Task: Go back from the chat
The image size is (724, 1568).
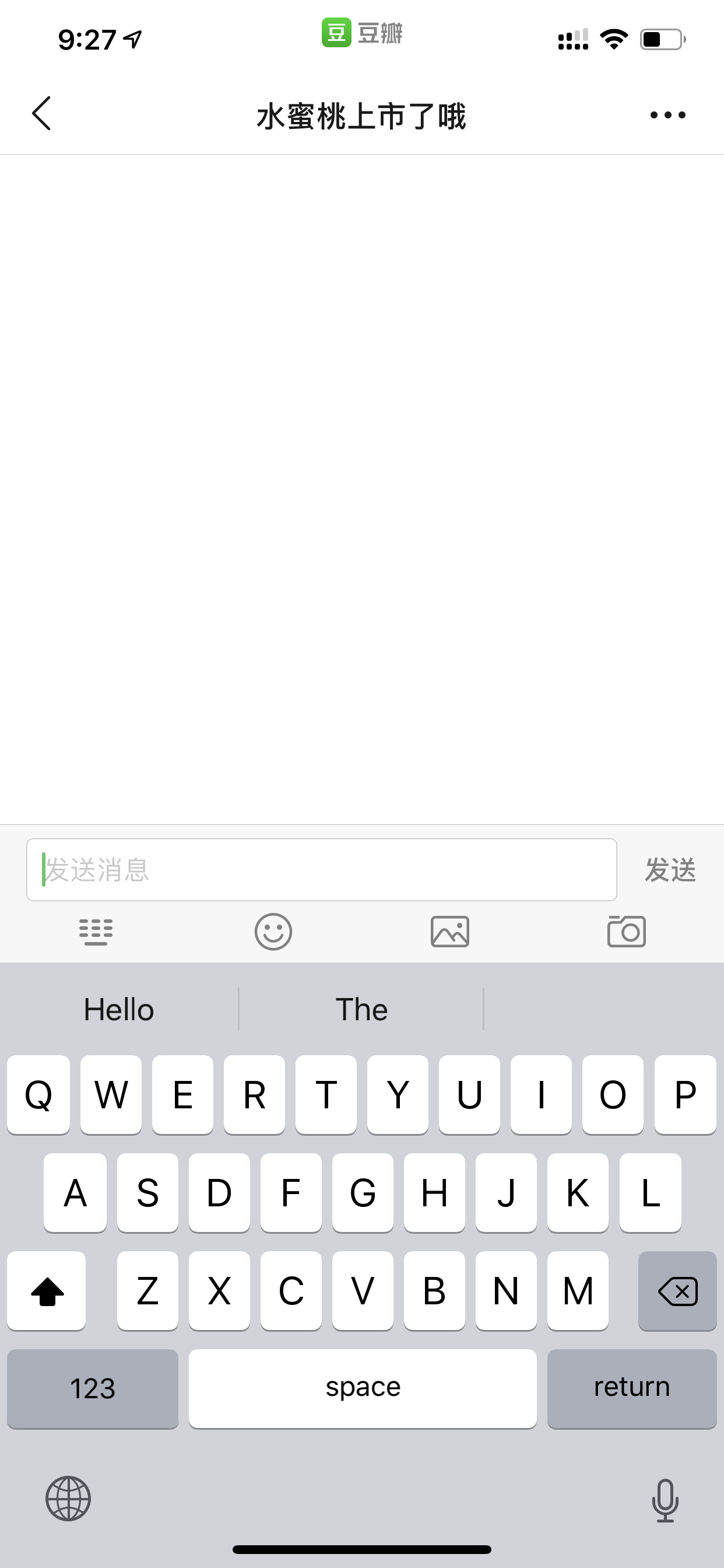Action: click(x=41, y=114)
